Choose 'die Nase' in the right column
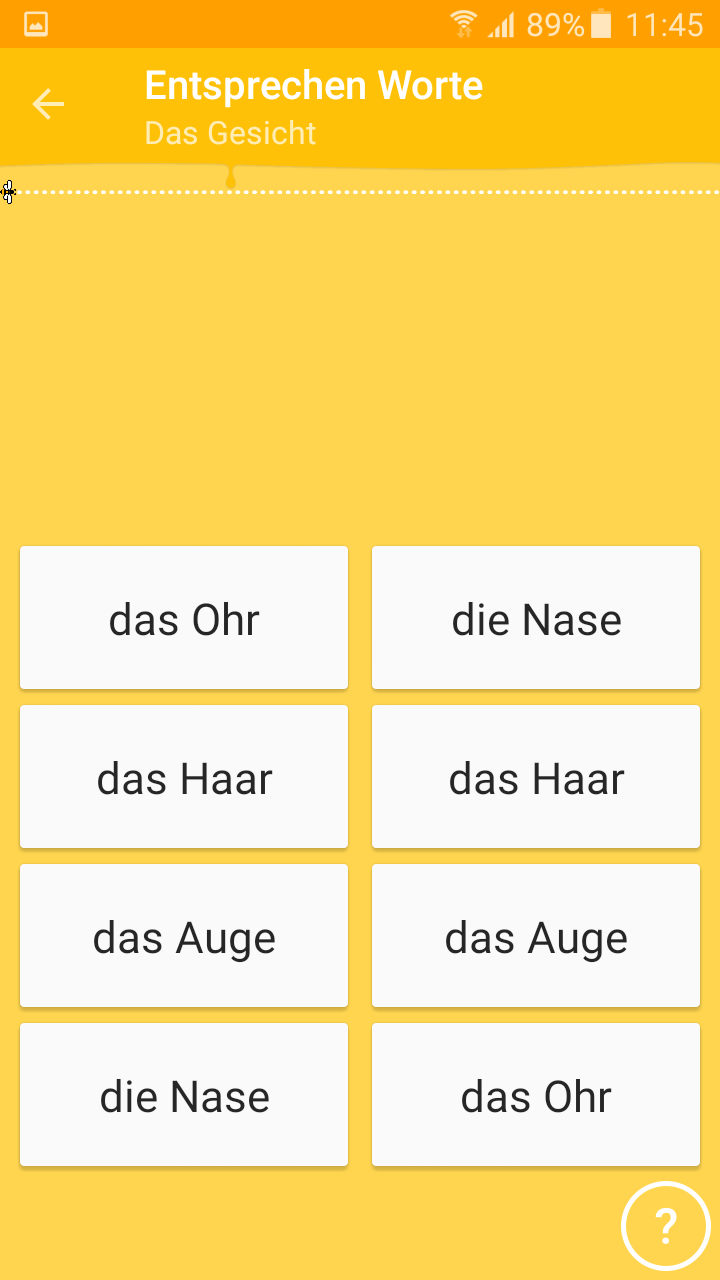The height and width of the screenshot is (1280, 720). tap(536, 618)
